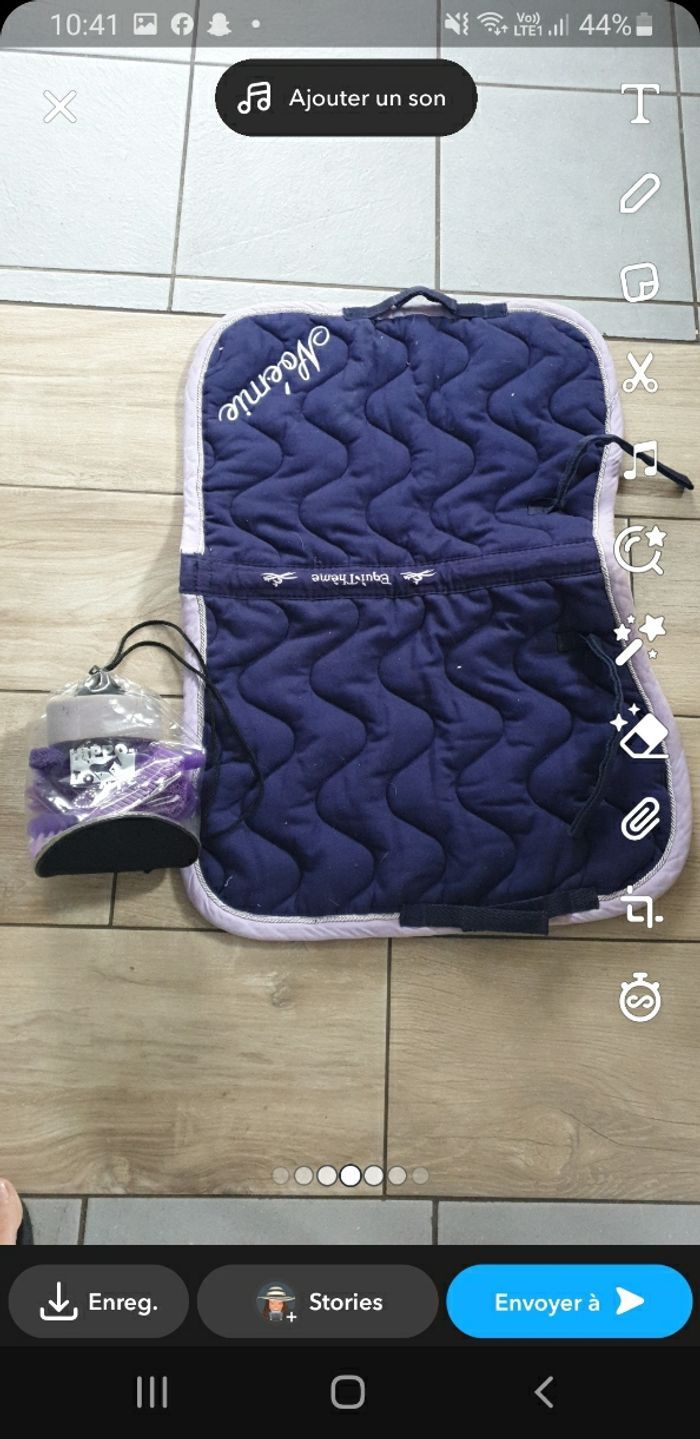Viewport: 700px width, 1439px height.
Task: Open the crop tool
Action: click(x=640, y=910)
